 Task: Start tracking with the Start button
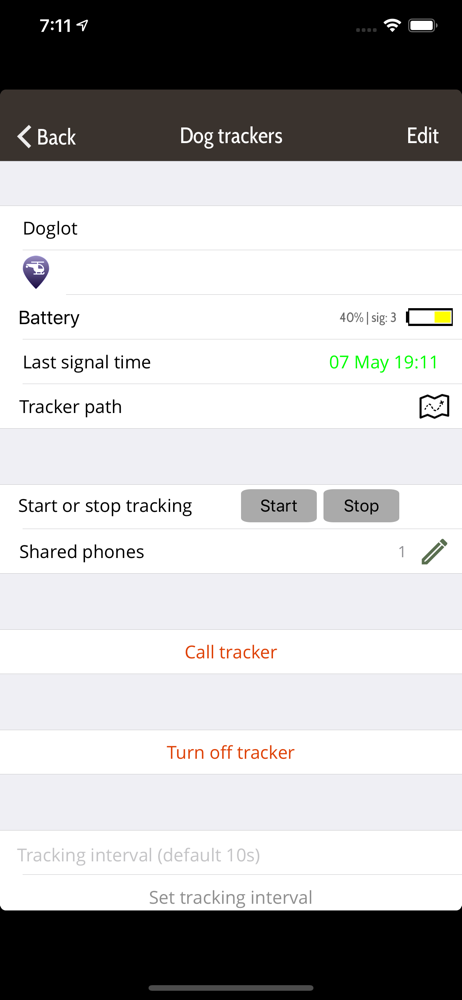(x=278, y=506)
